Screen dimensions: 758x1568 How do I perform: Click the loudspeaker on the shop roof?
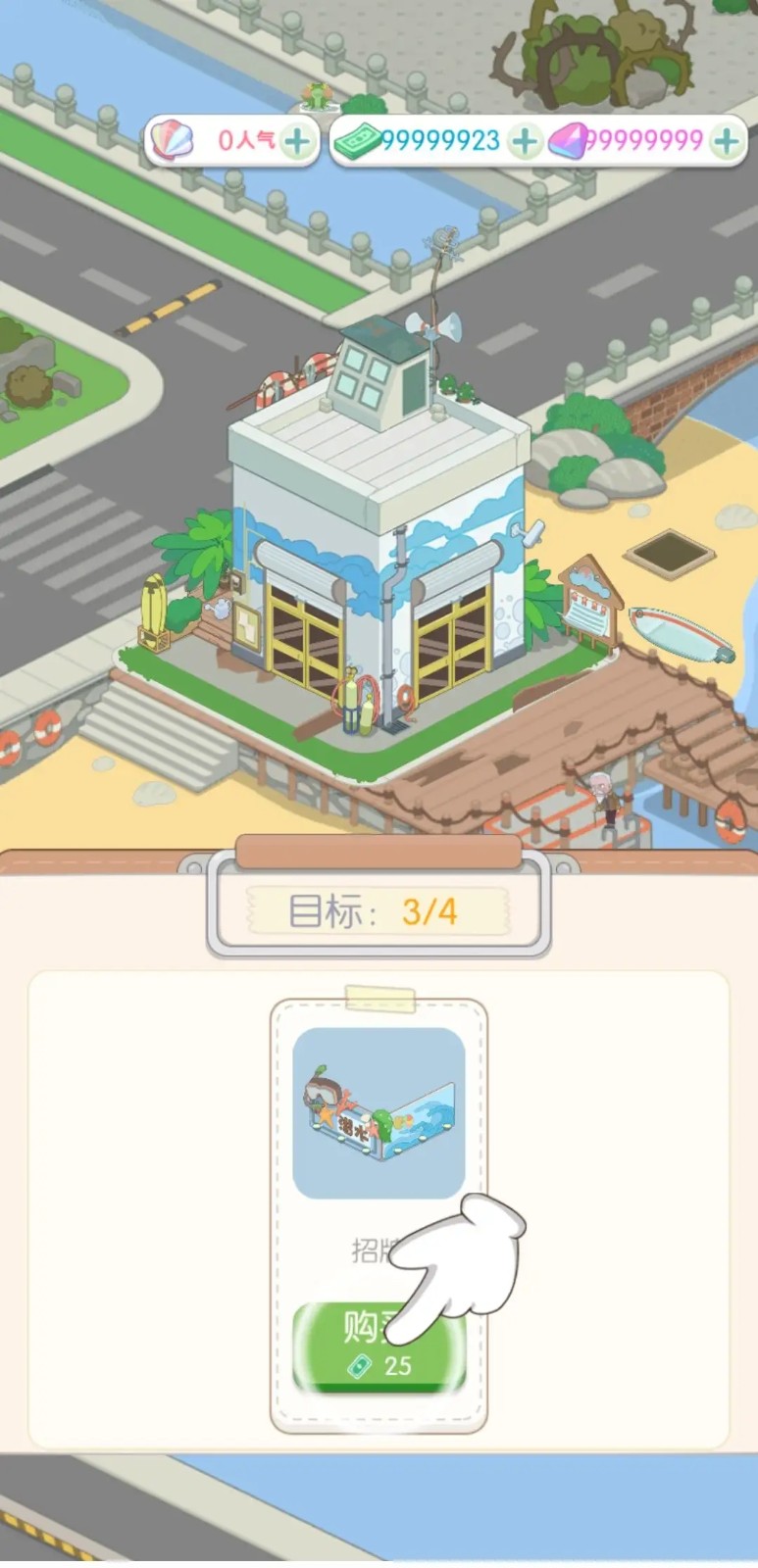[x=434, y=326]
